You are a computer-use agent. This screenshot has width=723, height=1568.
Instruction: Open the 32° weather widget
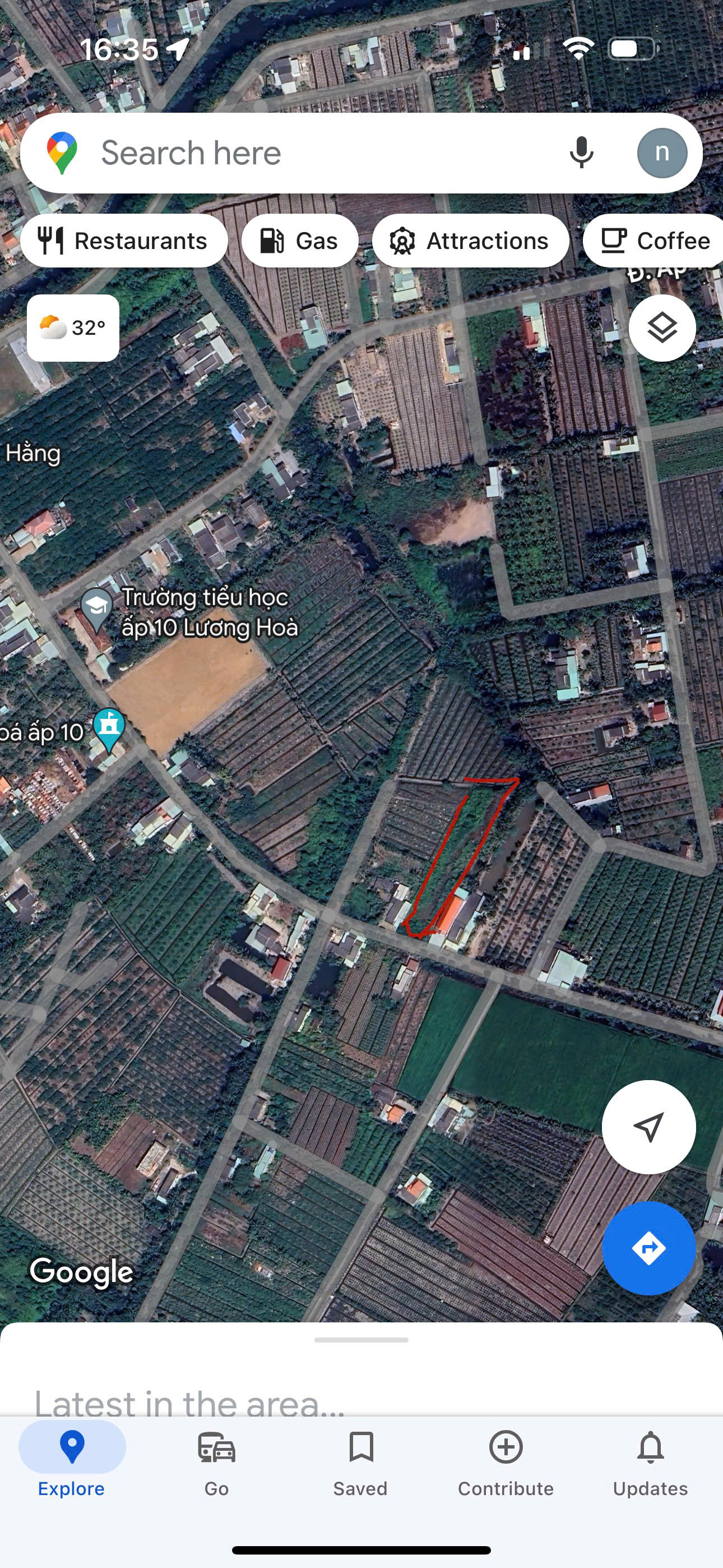tap(73, 328)
